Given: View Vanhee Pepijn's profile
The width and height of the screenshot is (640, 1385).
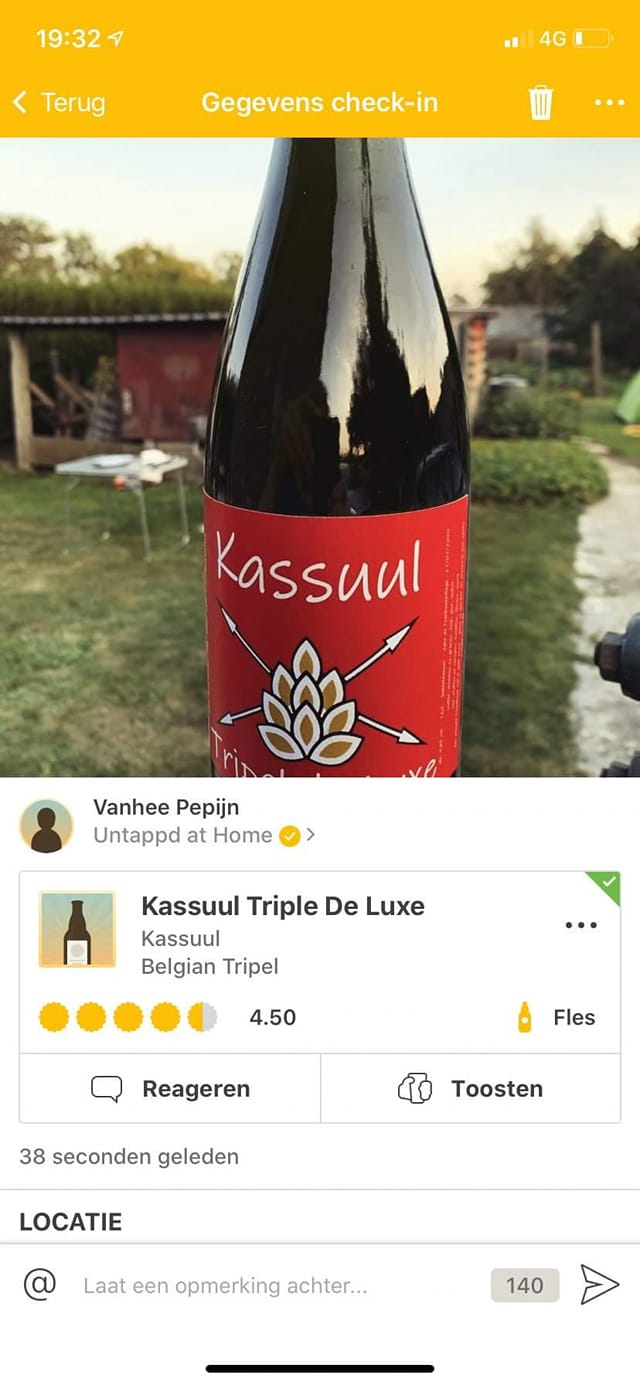Looking at the screenshot, I should [166, 807].
